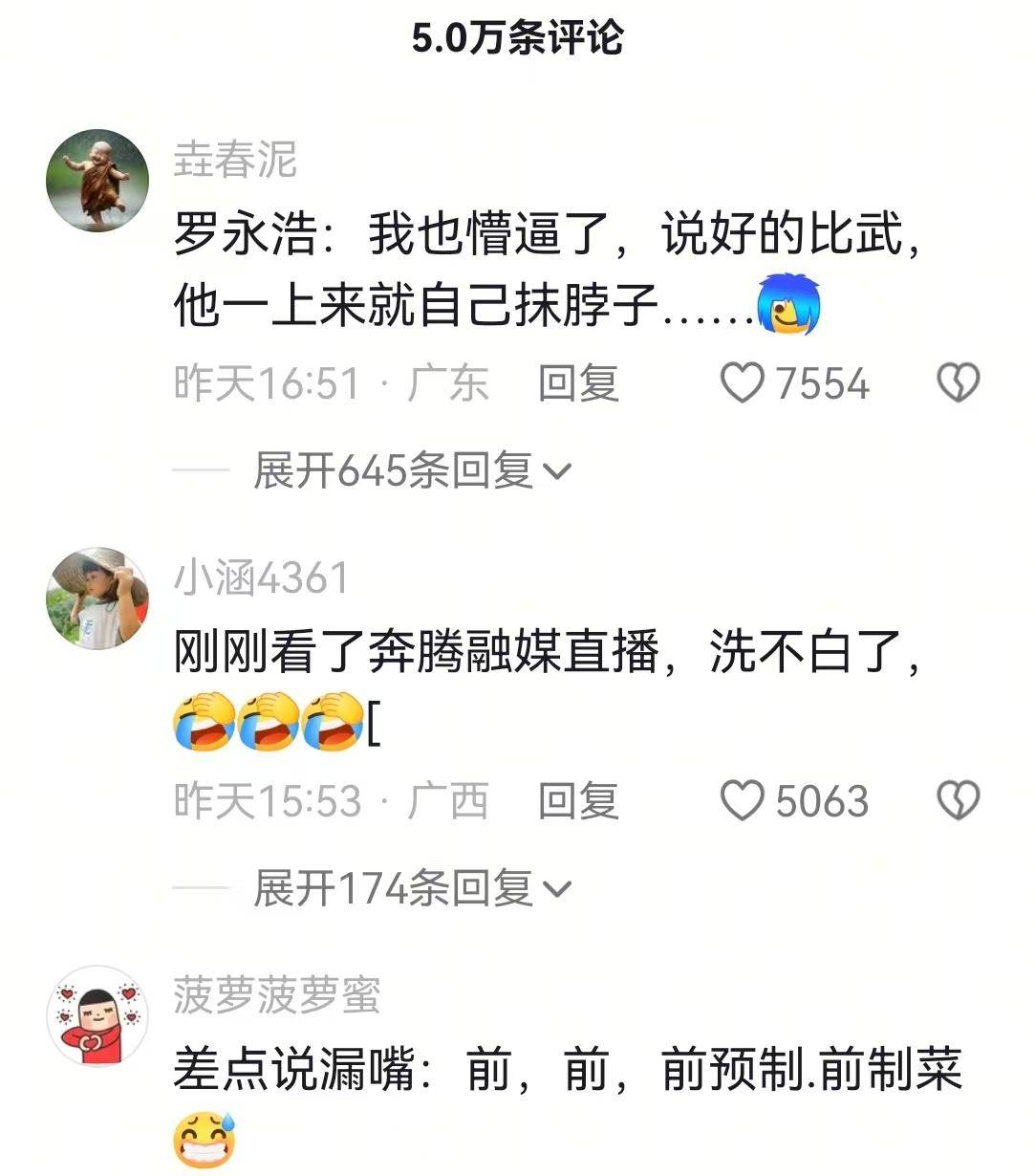Open 垚春泥's profile avatar
This screenshot has width=1035, height=1176.
(97, 180)
